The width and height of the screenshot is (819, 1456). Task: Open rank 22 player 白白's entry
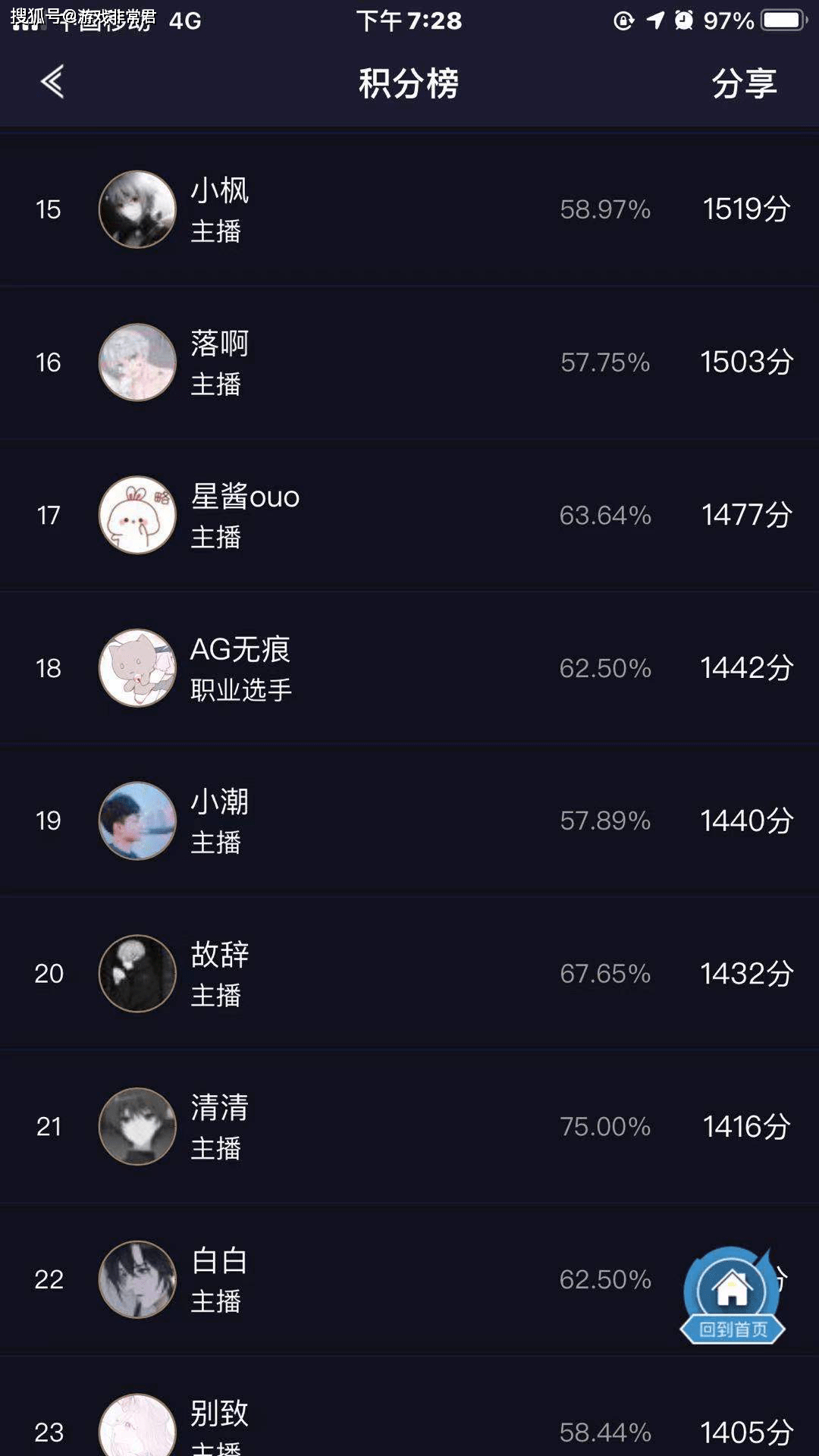409,1280
